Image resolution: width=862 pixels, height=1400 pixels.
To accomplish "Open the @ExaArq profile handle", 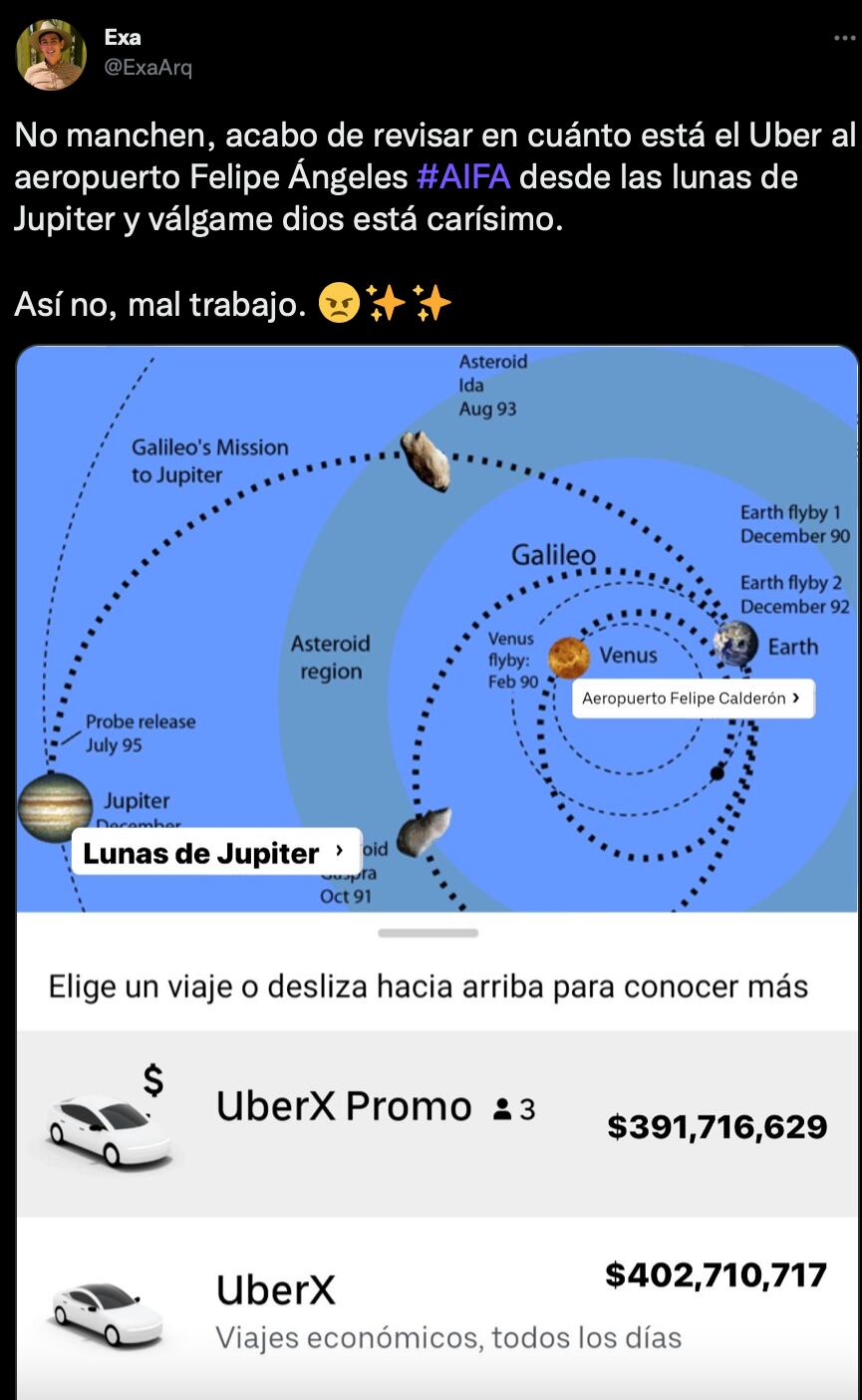I will 147,68.
